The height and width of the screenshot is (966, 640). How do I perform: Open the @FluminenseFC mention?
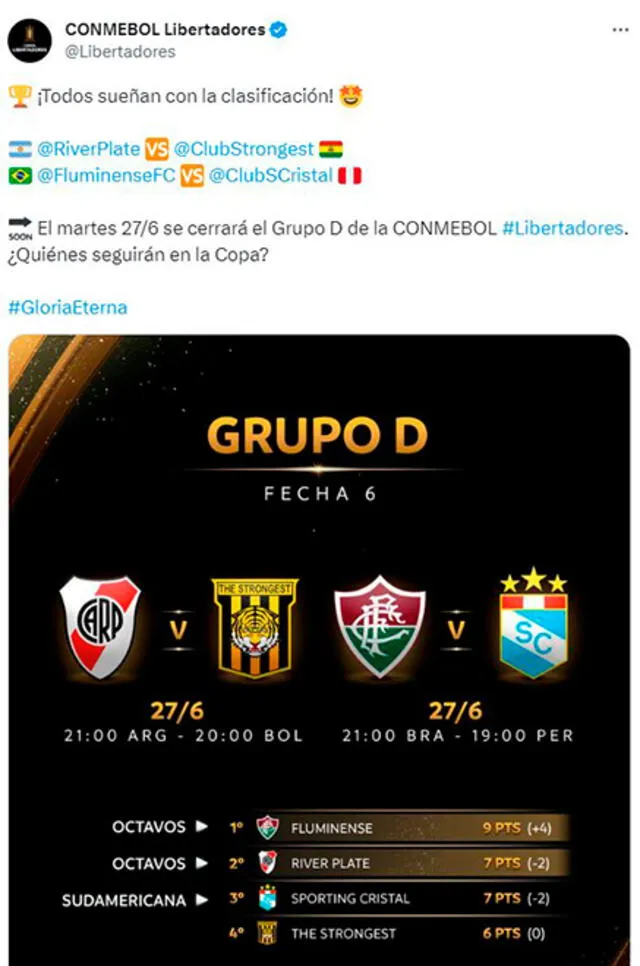point(107,176)
